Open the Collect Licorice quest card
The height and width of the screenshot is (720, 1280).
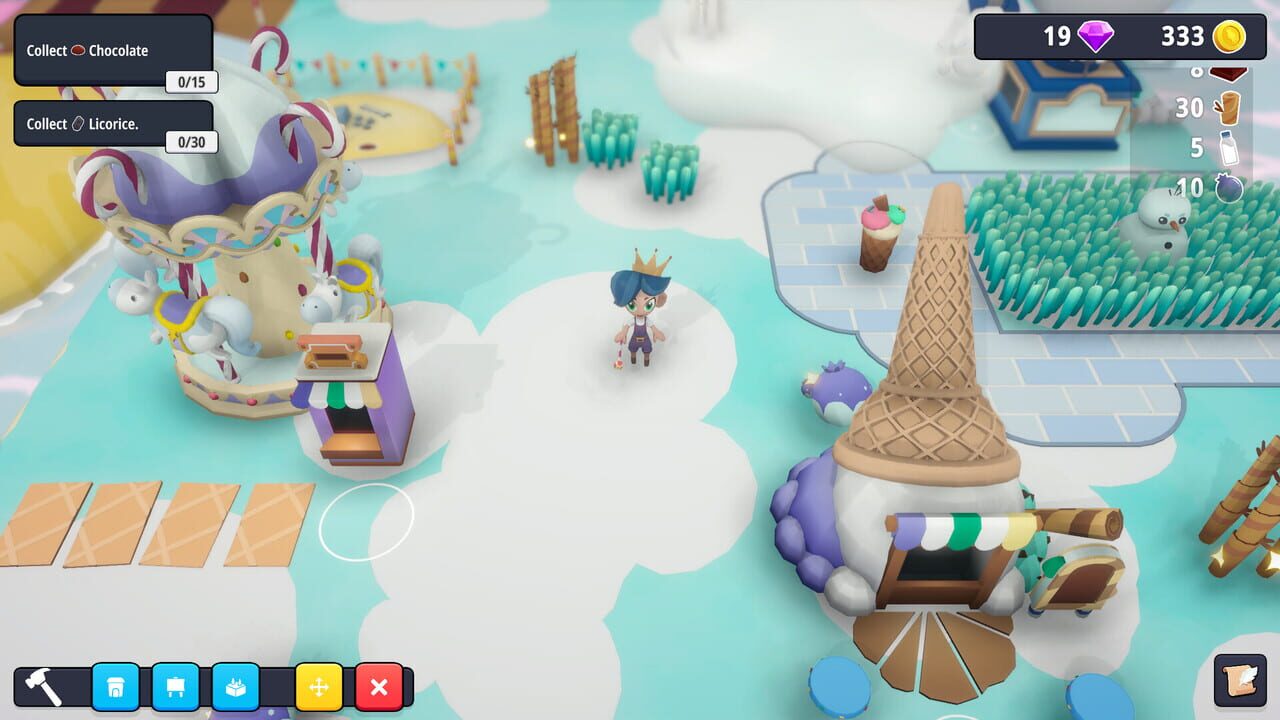point(113,124)
